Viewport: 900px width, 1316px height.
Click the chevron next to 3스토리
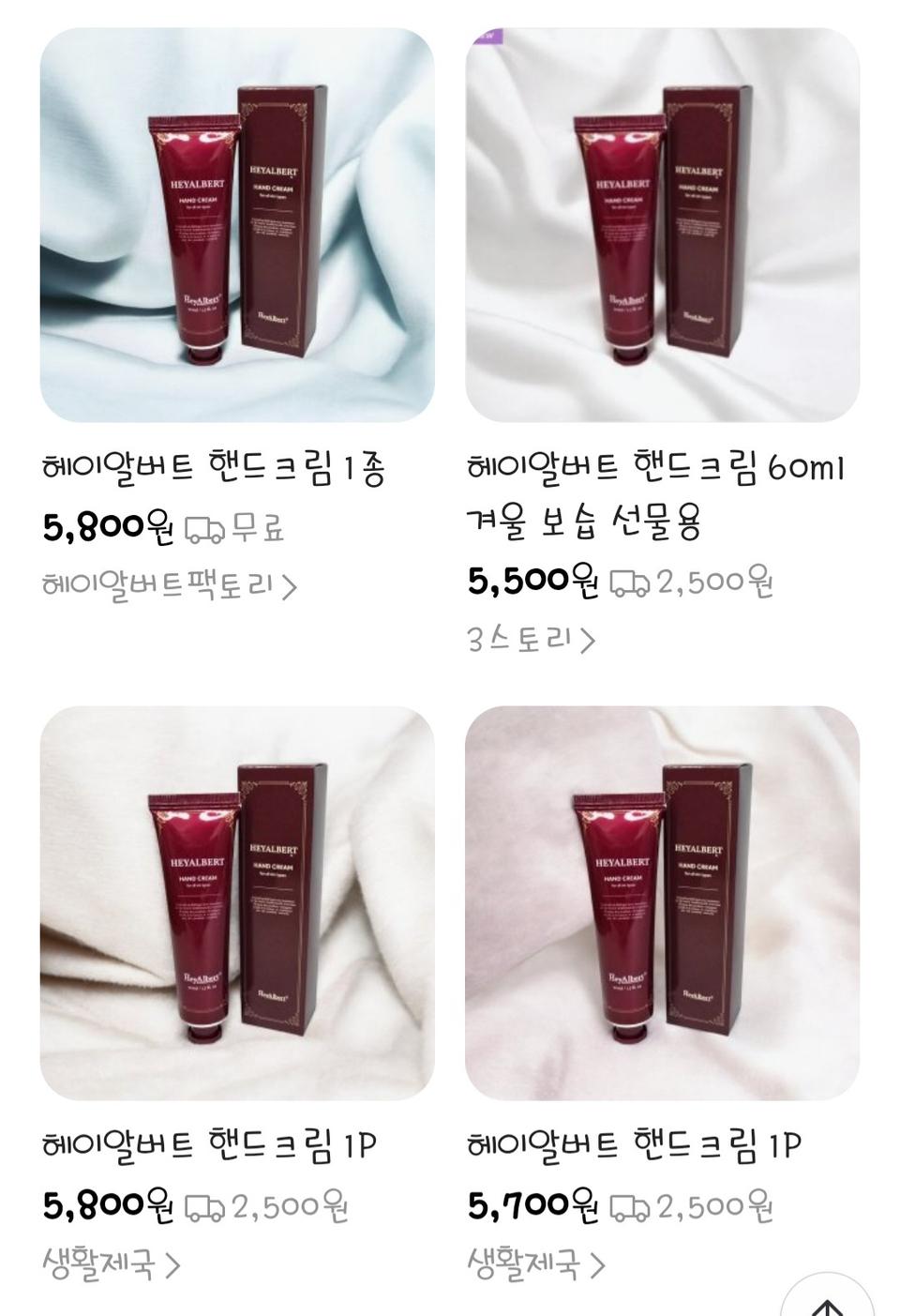pyautogui.click(x=587, y=639)
